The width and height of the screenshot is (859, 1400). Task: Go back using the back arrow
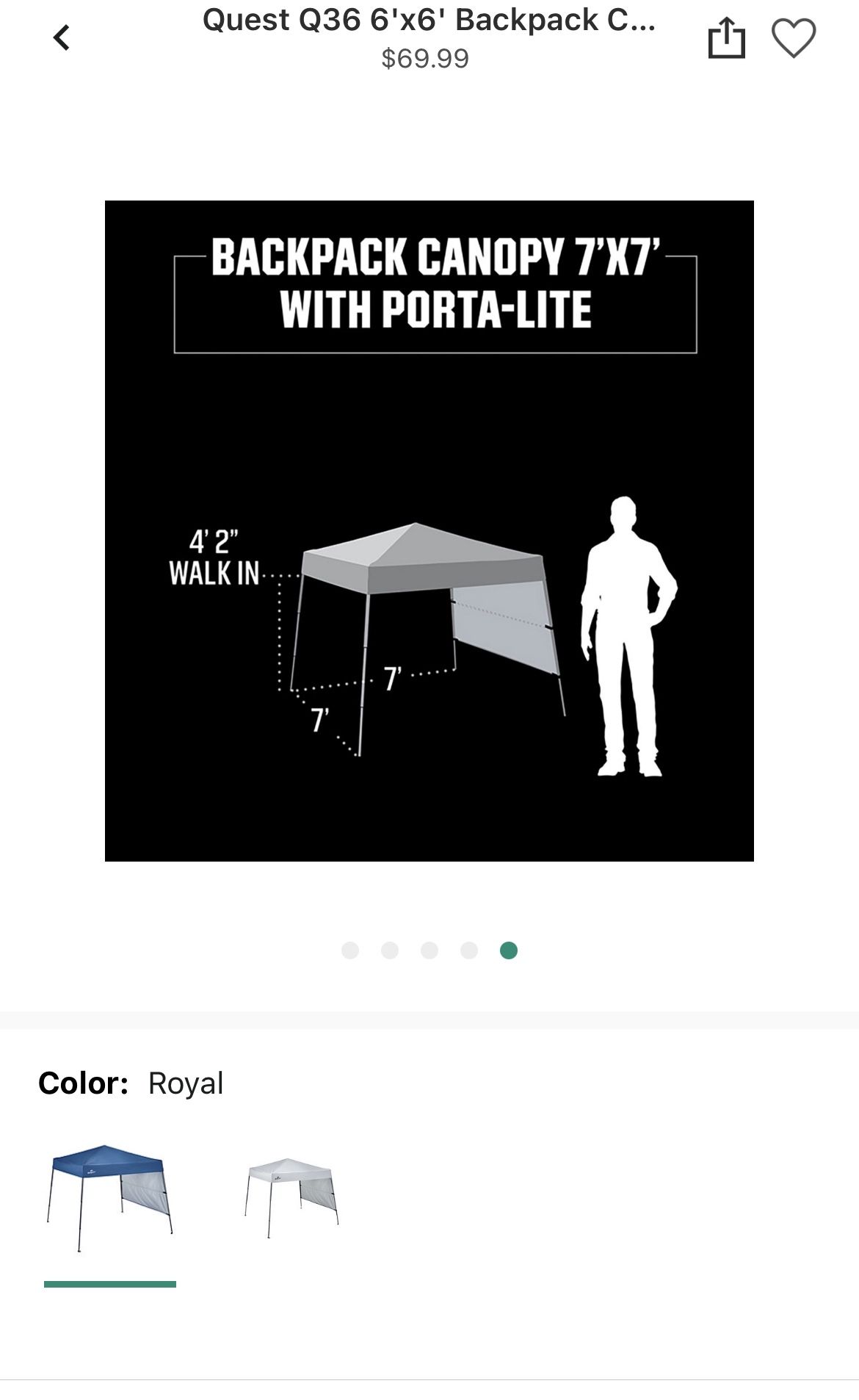(62, 37)
